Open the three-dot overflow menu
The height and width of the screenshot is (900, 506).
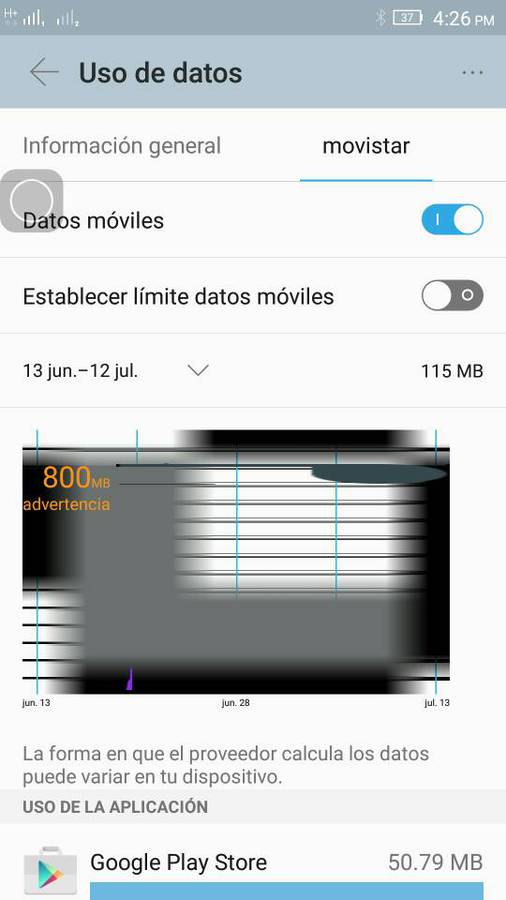tap(472, 72)
